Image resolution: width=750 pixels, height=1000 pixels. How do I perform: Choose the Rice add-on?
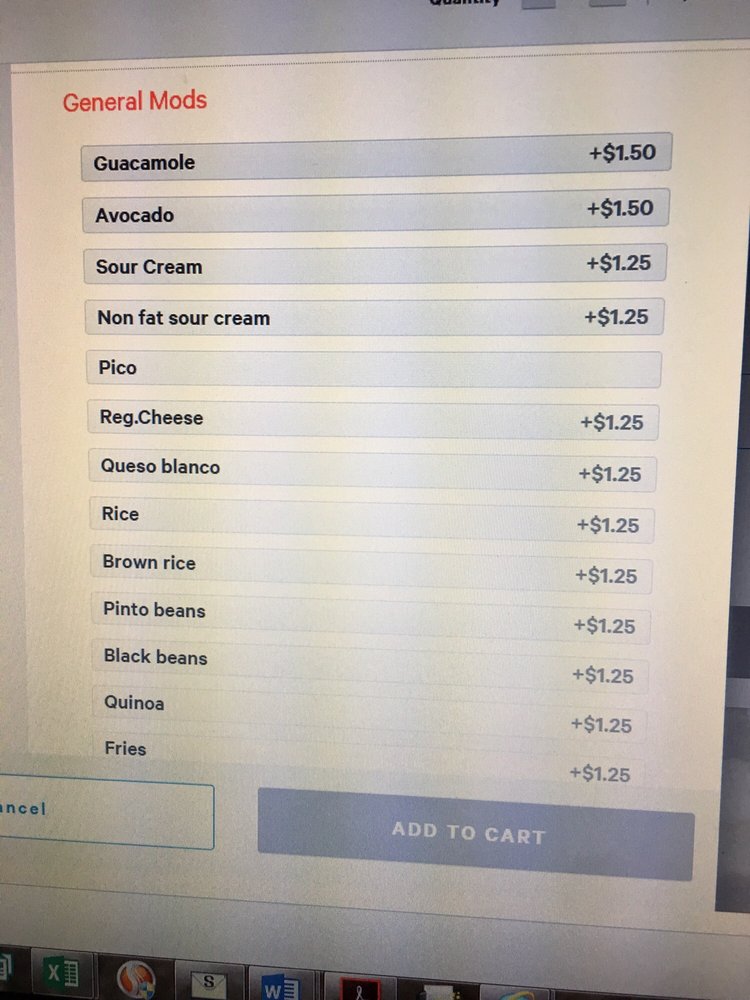(x=372, y=519)
